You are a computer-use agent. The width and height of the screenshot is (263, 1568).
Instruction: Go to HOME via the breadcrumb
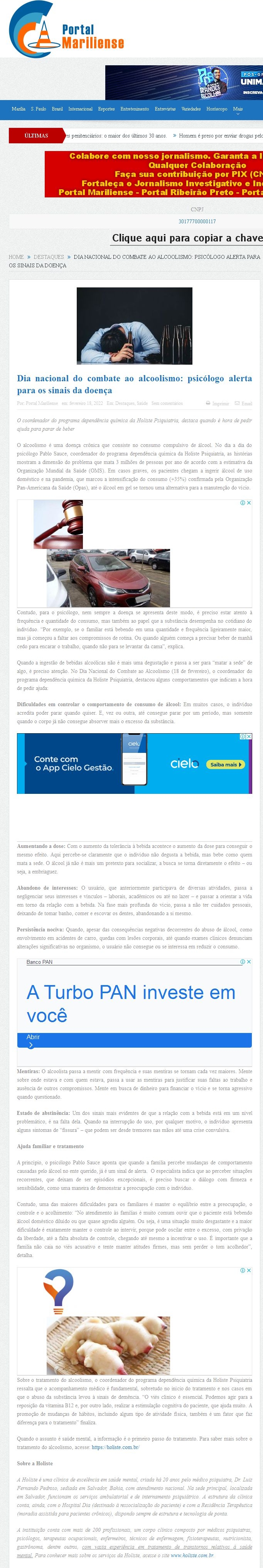click(17, 257)
